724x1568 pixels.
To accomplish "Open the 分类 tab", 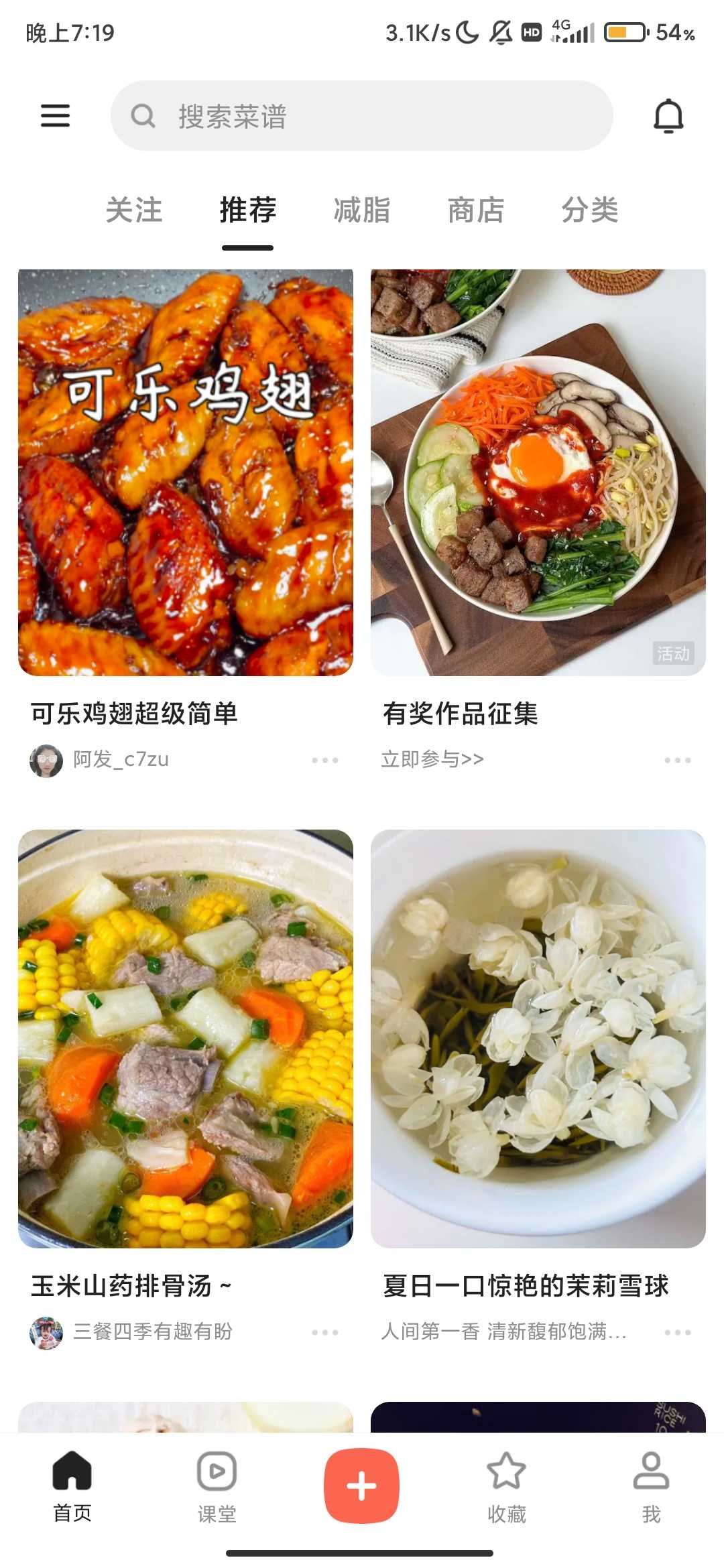I will tap(590, 210).
